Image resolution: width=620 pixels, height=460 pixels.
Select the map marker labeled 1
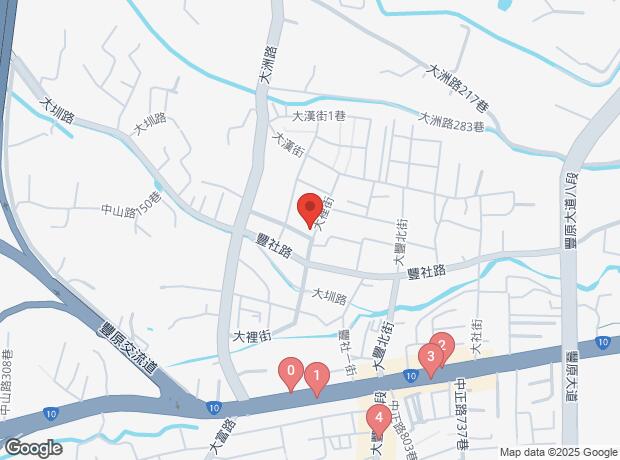coord(316,377)
